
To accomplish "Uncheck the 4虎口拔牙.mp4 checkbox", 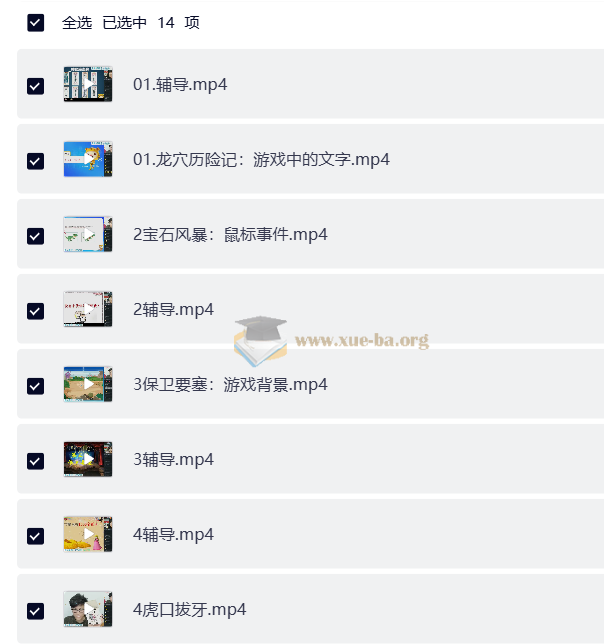I will tap(36, 610).
